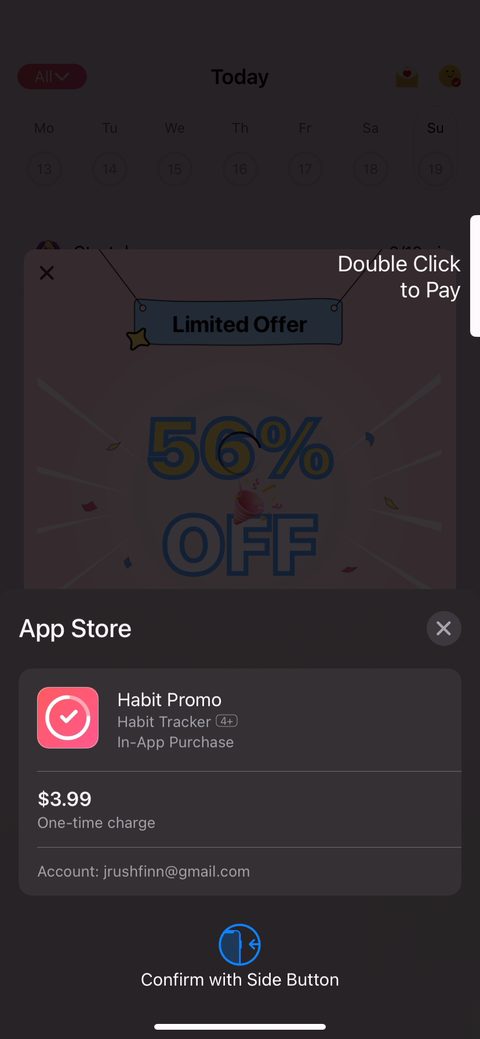480x1039 pixels.
Task: Close the App Store purchase sheet
Action: click(444, 628)
